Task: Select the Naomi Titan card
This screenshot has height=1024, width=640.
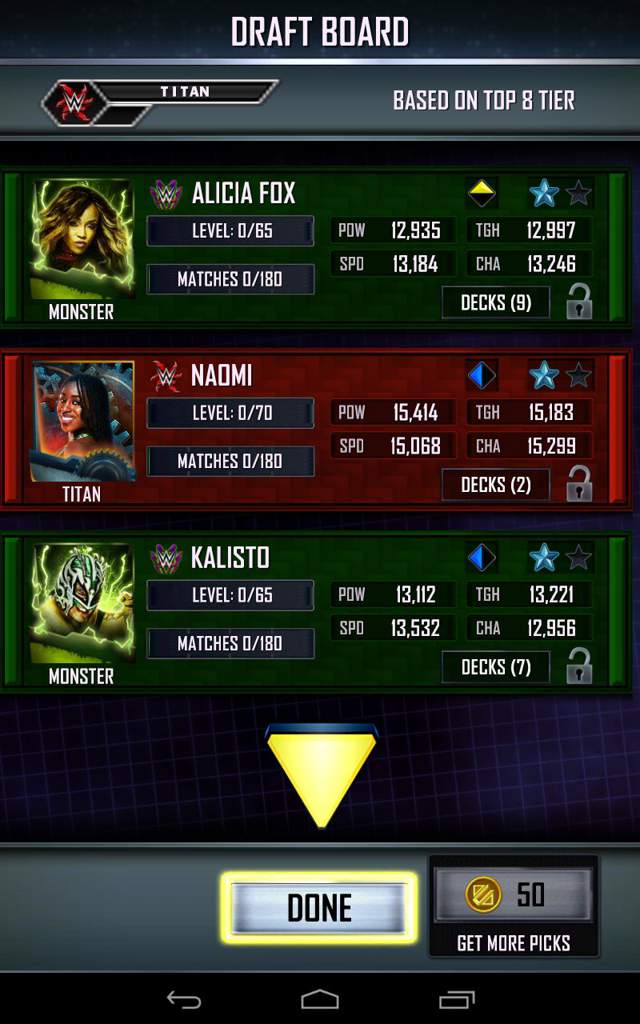Action: point(82,422)
